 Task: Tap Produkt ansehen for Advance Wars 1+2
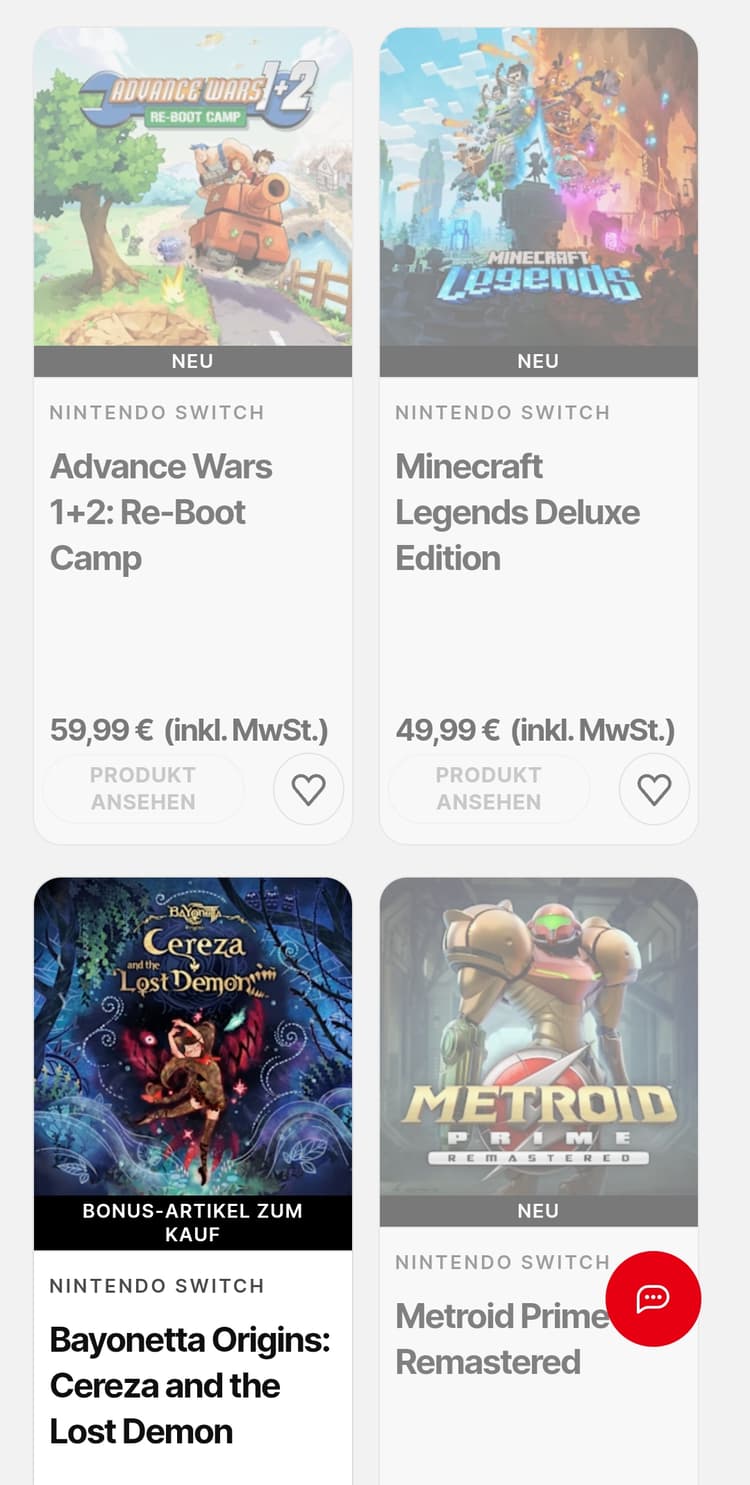tap(143, 788)
